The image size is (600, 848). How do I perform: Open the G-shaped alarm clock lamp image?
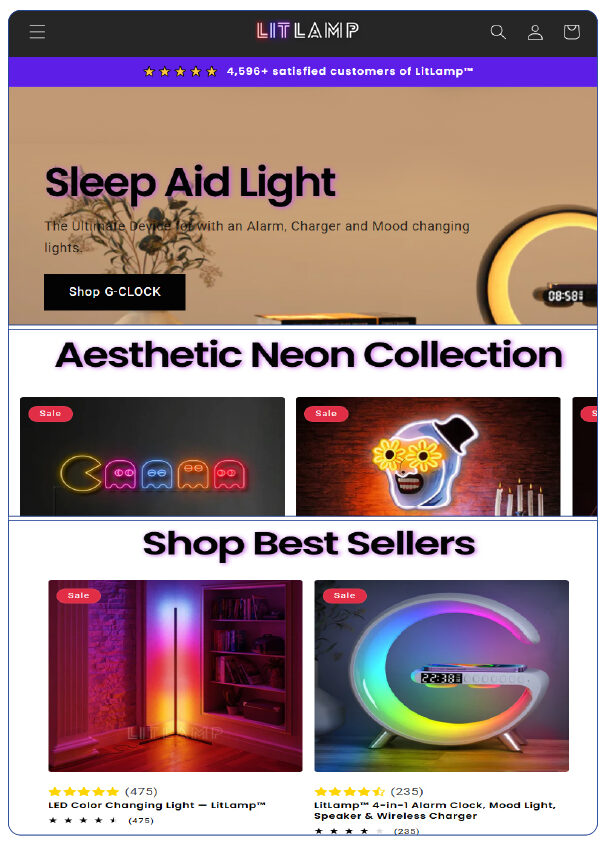441,676
